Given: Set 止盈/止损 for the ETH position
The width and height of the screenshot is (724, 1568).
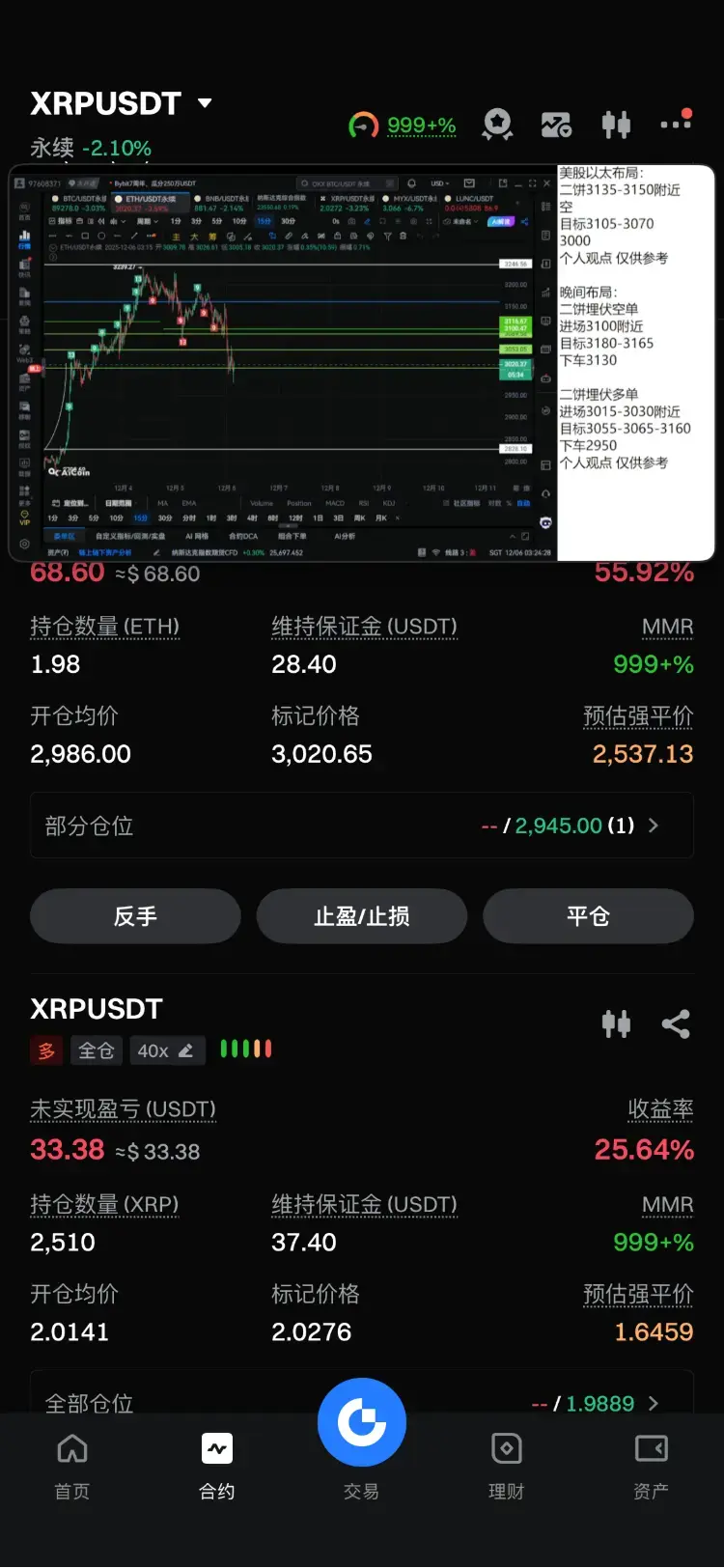Looking at the screenshot, I should pos(362,915).
